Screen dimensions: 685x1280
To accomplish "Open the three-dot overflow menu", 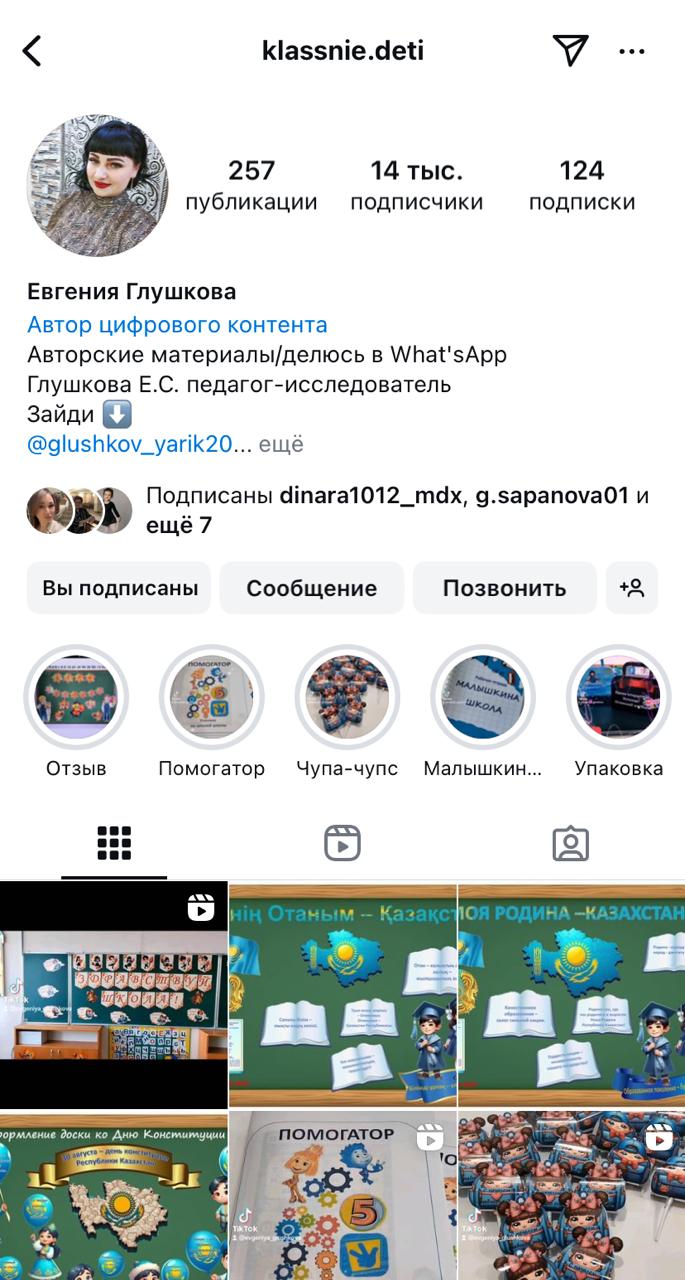I will point(632,51).
